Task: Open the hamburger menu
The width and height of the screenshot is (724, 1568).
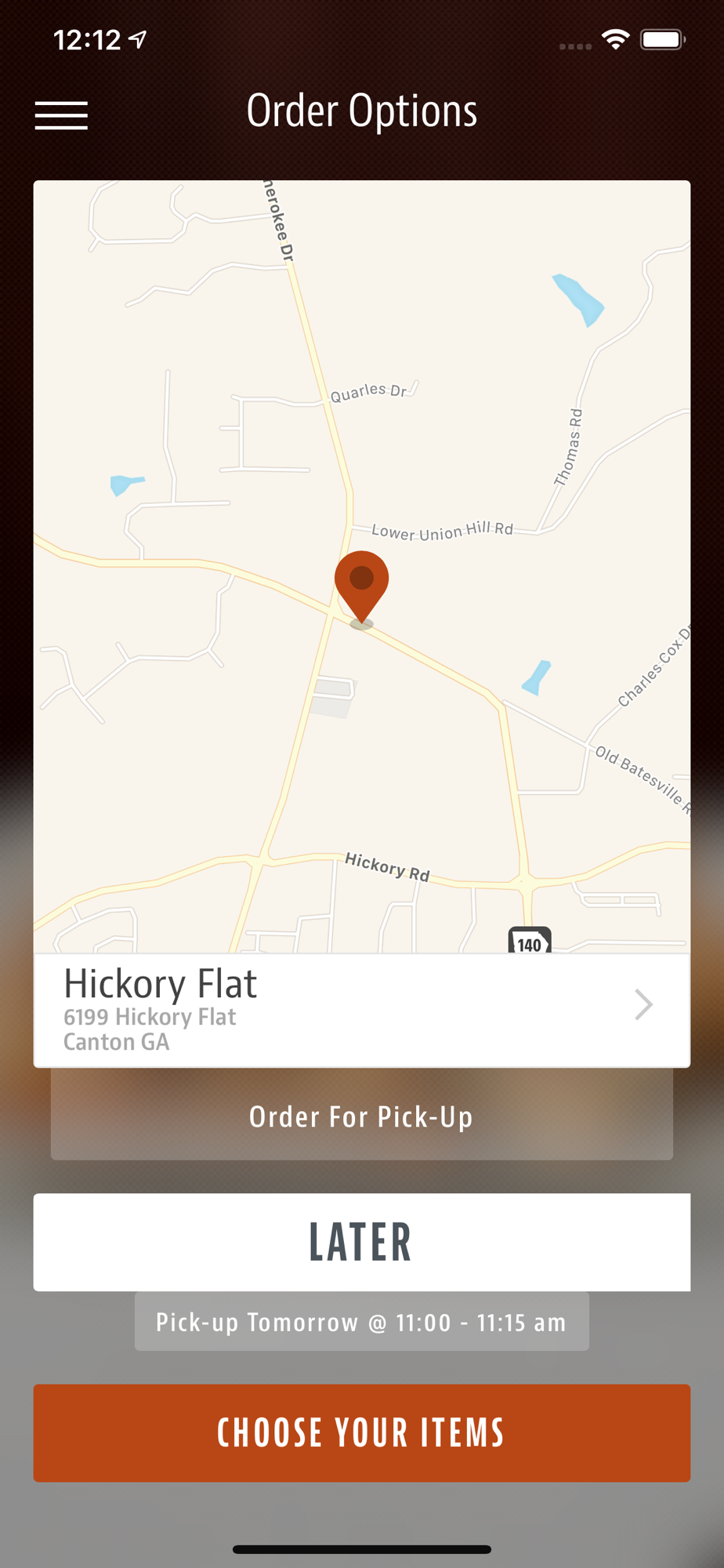Action: pyautogui.click(x=61, y=115)
